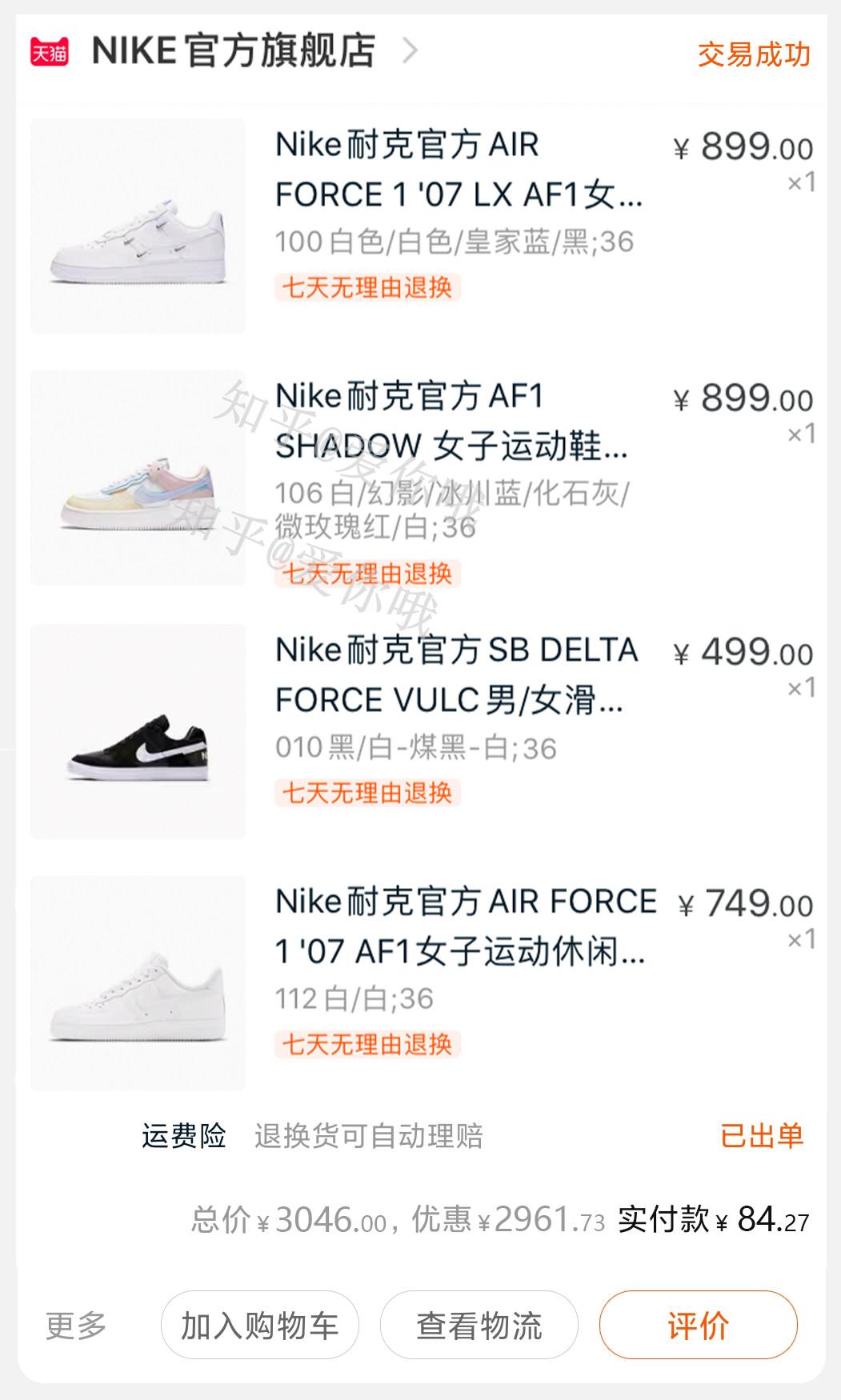Image resolution: width=841 pixels, height=1400 pixels.
Task: Write a review with 评价
Action: click(698, 1326)
